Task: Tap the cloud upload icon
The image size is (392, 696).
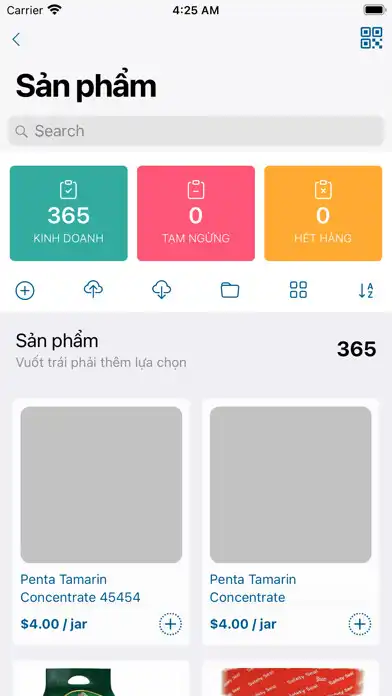Action: 93,290
